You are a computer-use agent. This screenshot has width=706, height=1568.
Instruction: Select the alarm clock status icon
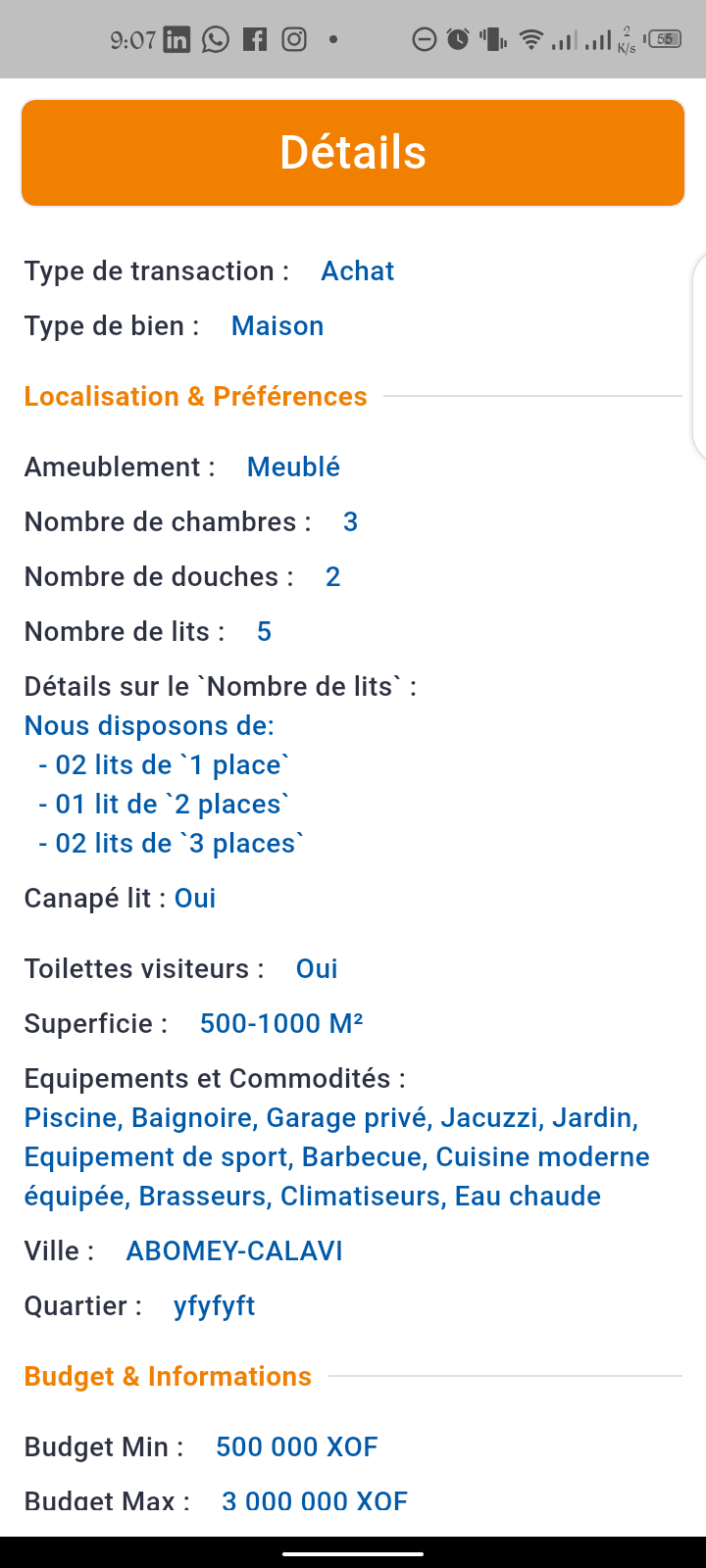point(456,39)
